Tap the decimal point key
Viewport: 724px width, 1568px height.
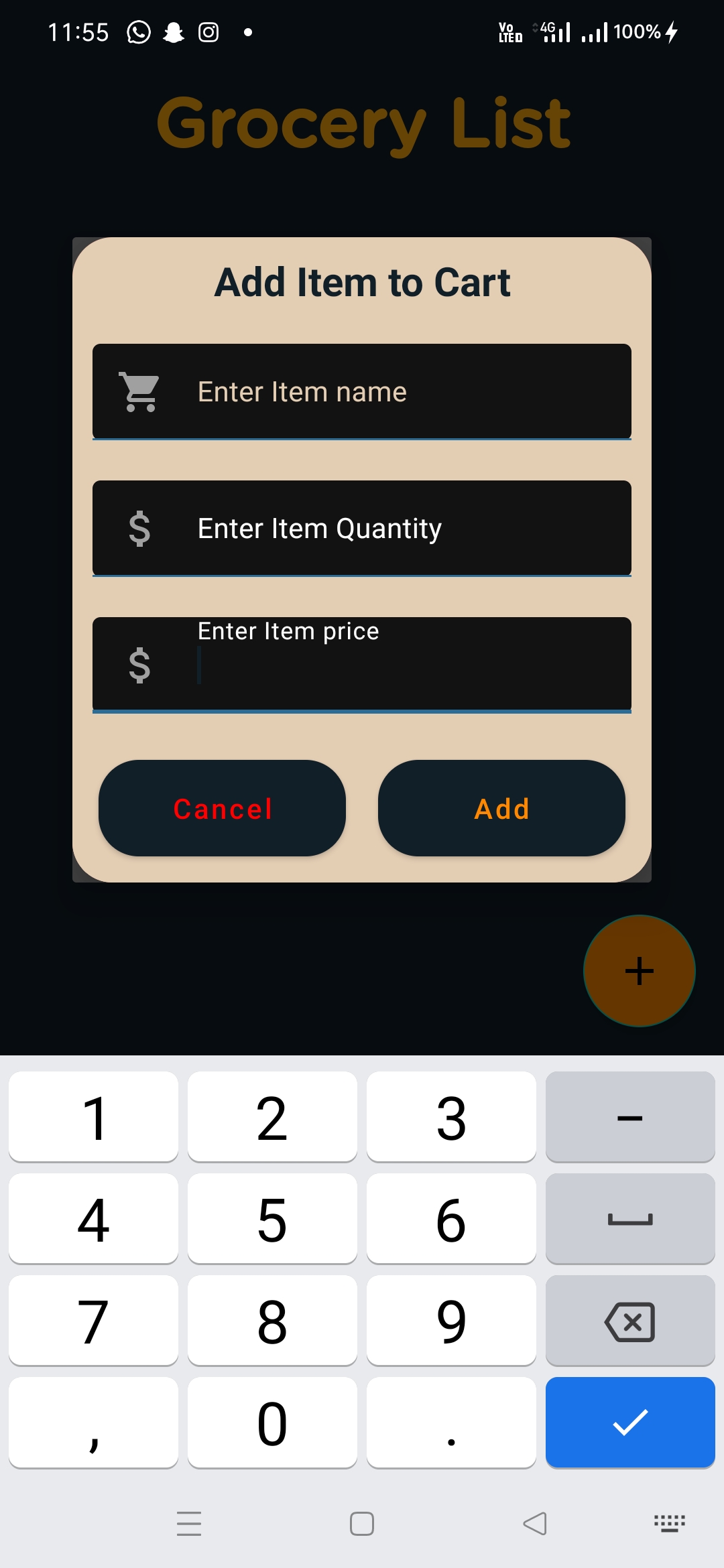pyautogui.click(x=450, y=1422)
